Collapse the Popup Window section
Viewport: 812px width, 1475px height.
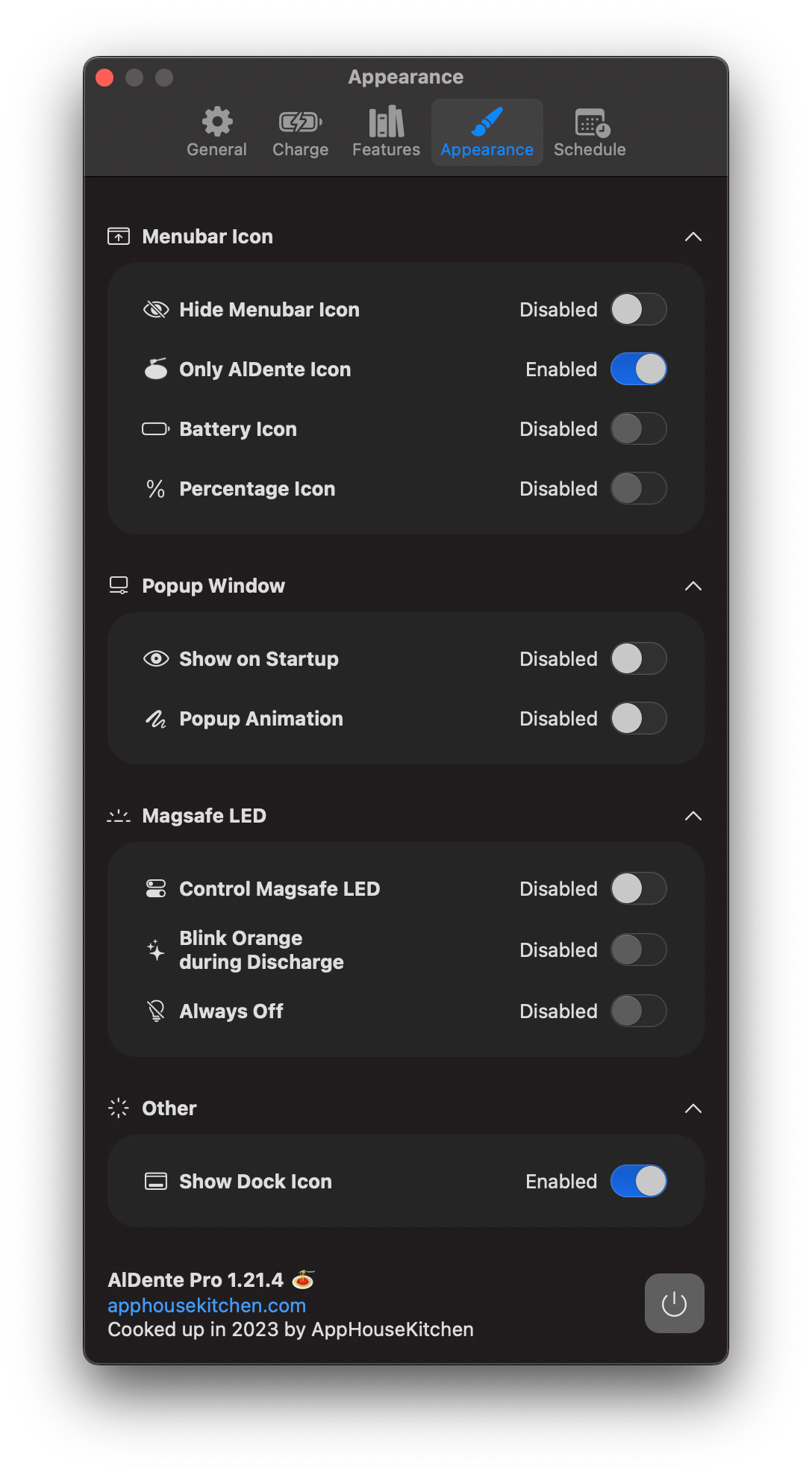(x=693, y=586)
